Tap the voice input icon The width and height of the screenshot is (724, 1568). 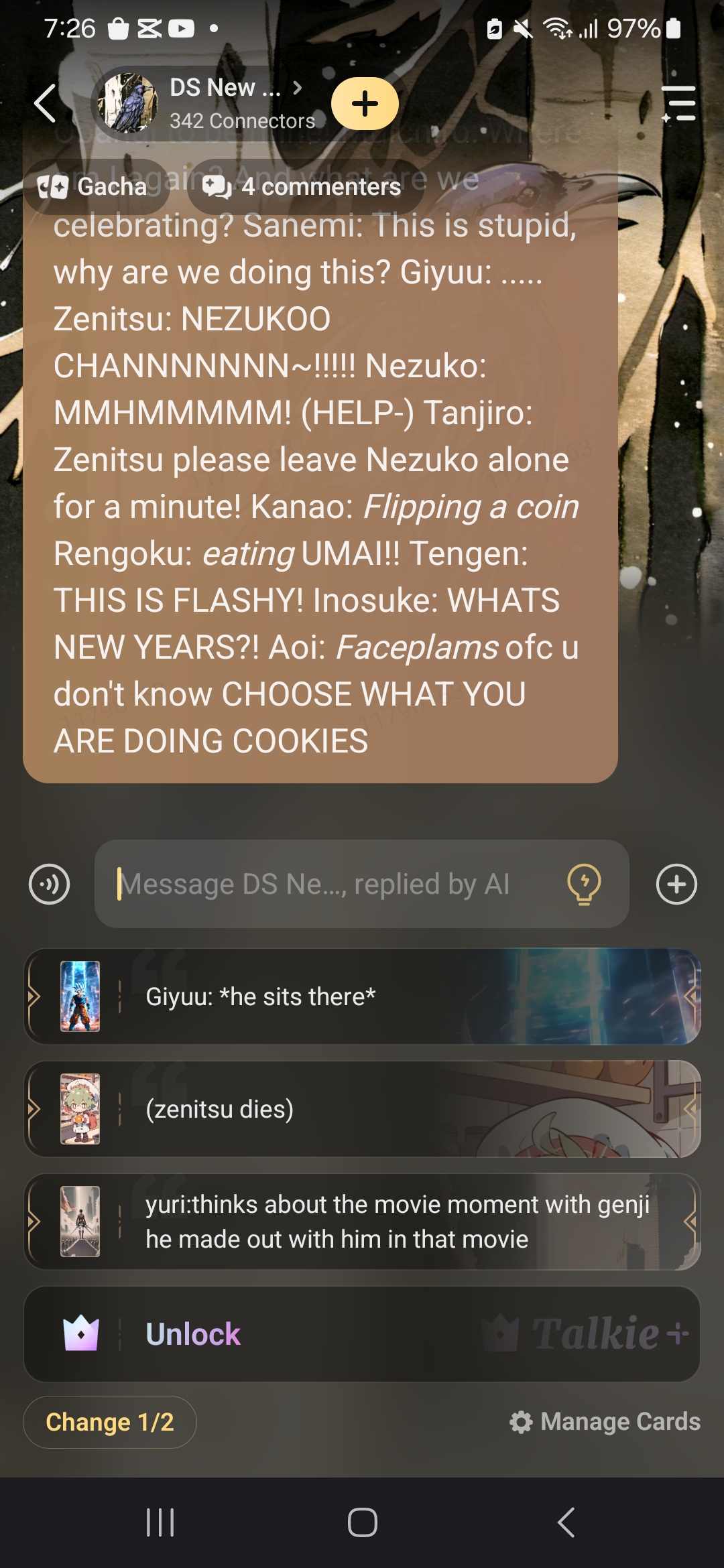50,884
